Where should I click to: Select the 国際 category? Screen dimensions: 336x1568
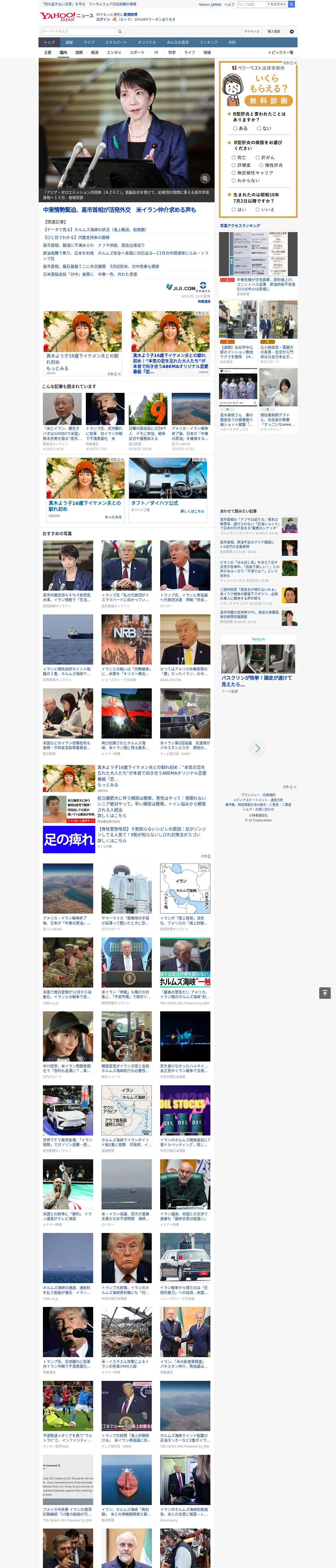click(79, 52)
